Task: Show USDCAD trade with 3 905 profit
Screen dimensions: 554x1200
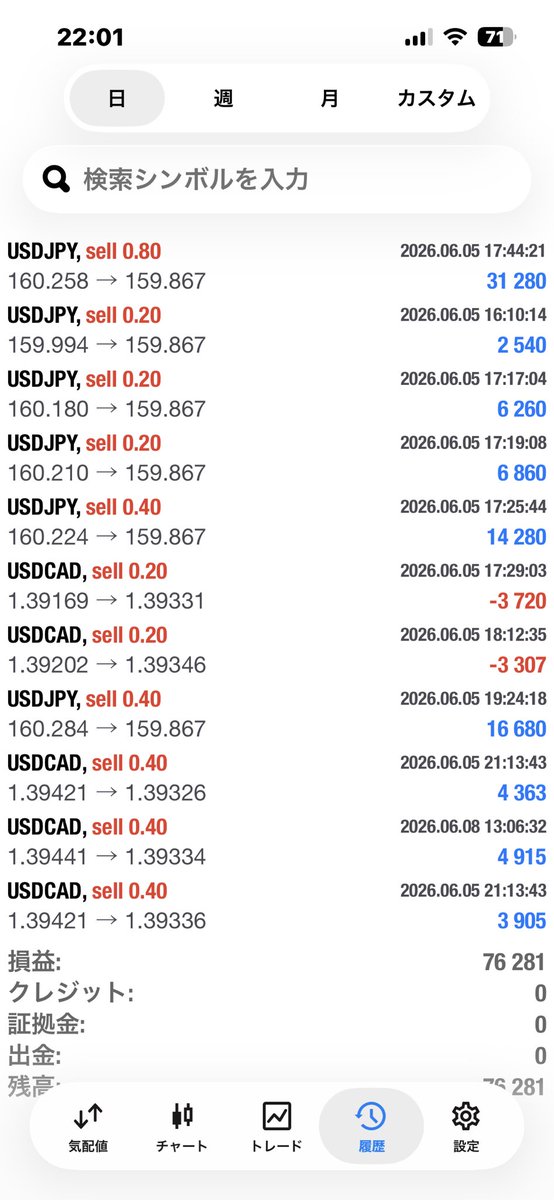Action: click(277, 906)
